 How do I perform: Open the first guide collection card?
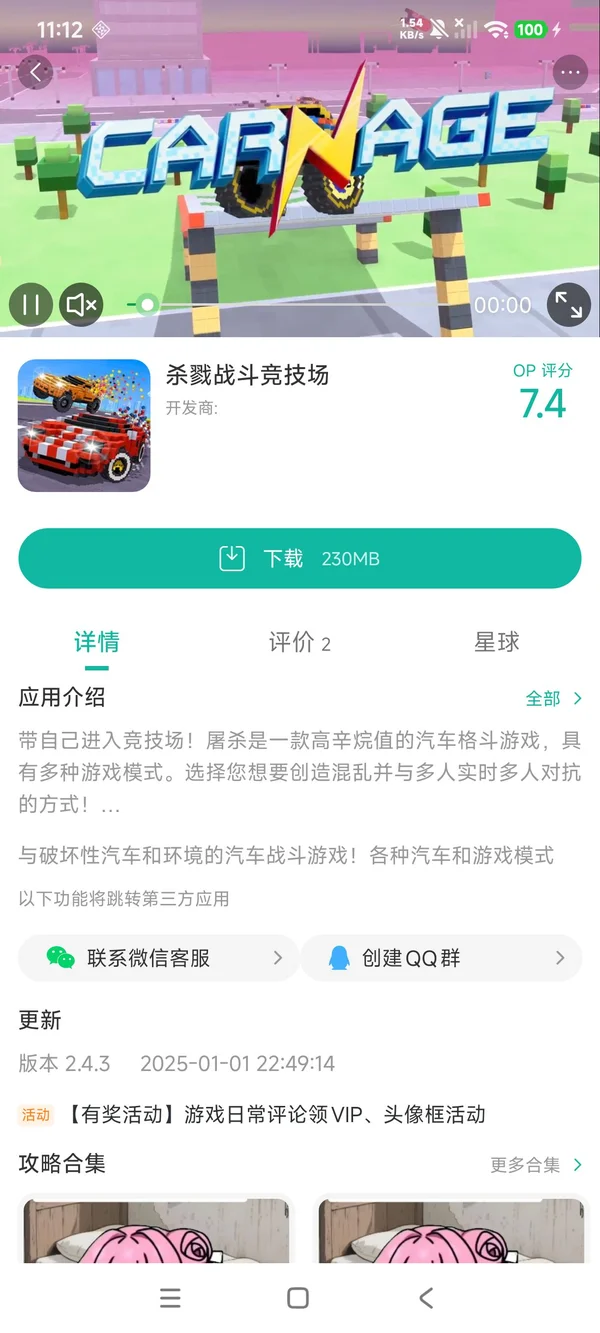pyautogui.click(x=156, y=1228)
